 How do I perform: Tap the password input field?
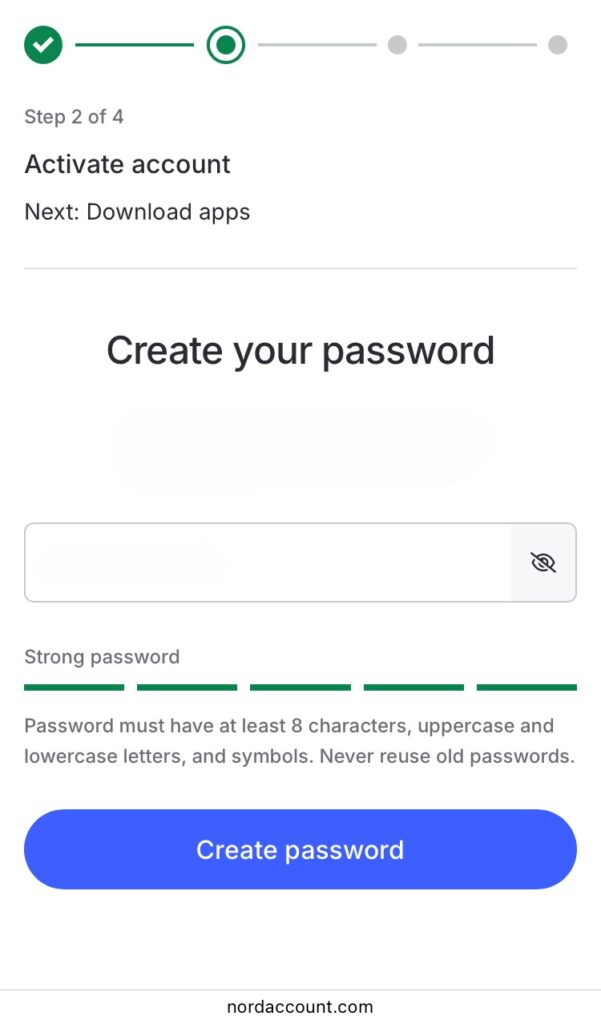tap(268, 562)
